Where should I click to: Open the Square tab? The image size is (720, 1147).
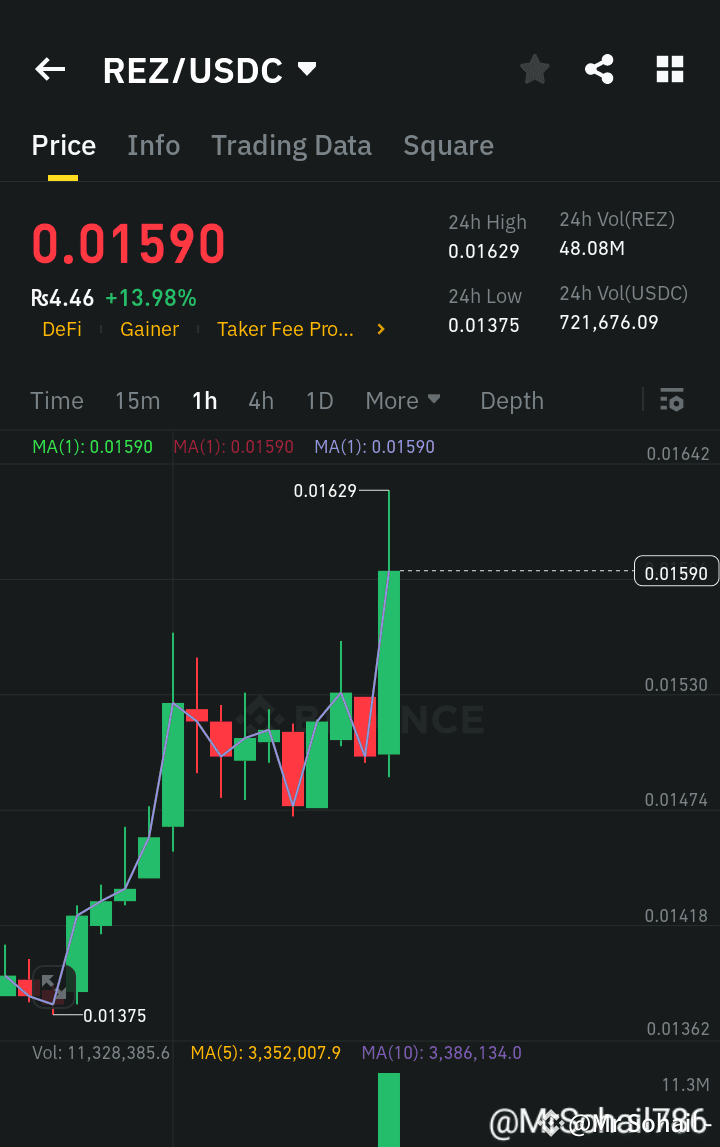pos(448,146)
